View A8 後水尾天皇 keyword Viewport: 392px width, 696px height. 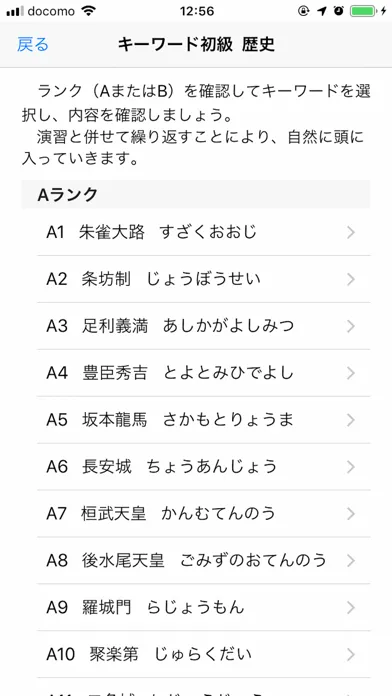click(204, 561)
